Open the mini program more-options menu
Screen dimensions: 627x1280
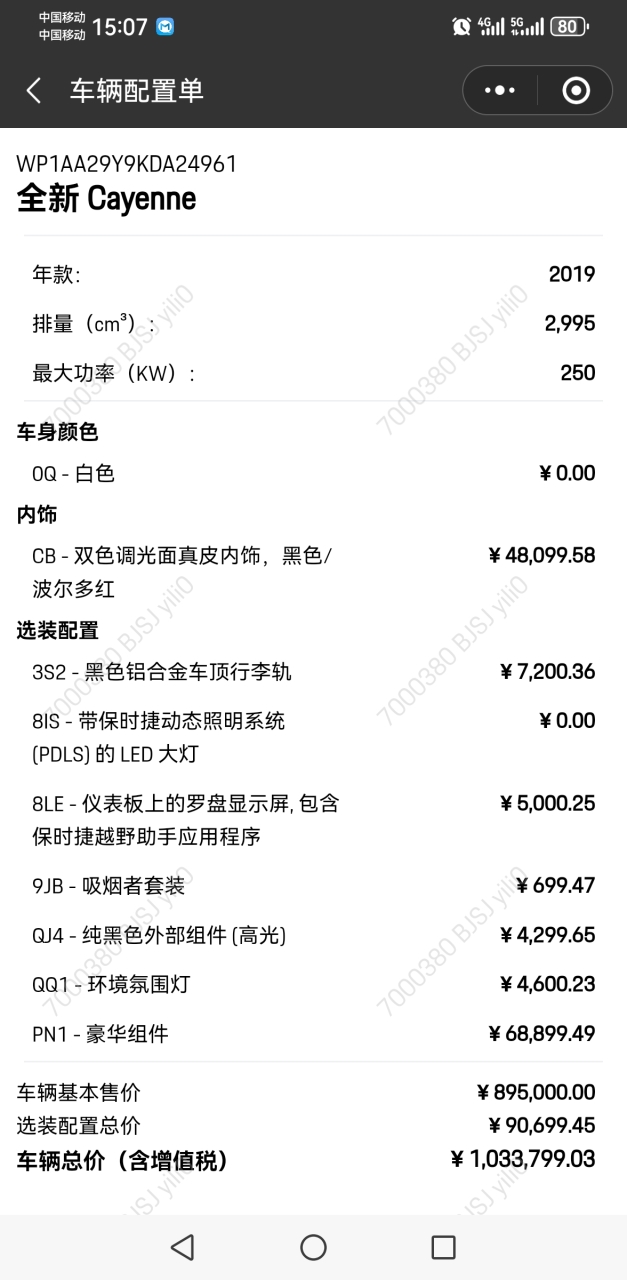tap(500, 91)
